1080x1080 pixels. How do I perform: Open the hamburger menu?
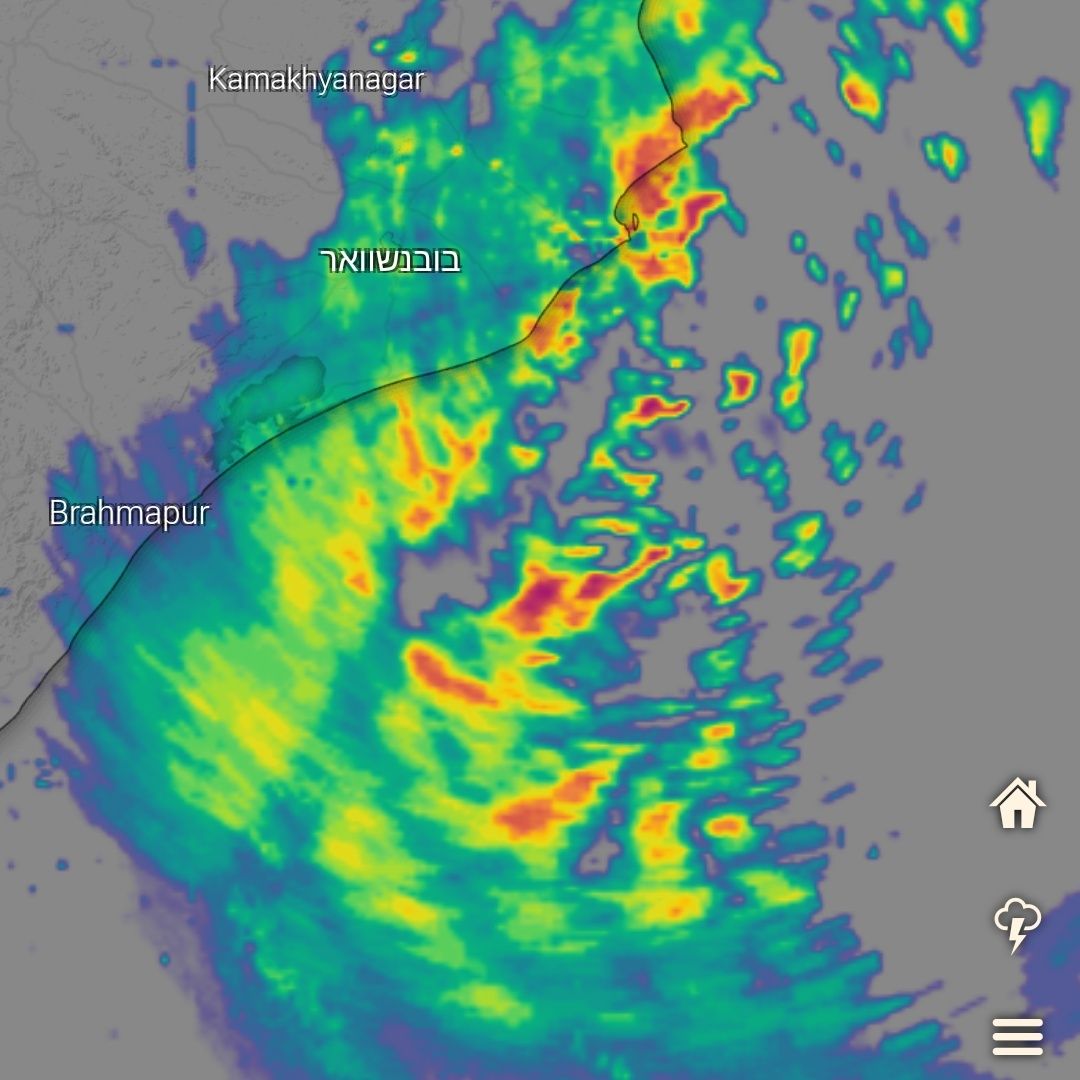tap(1017, 1036)
